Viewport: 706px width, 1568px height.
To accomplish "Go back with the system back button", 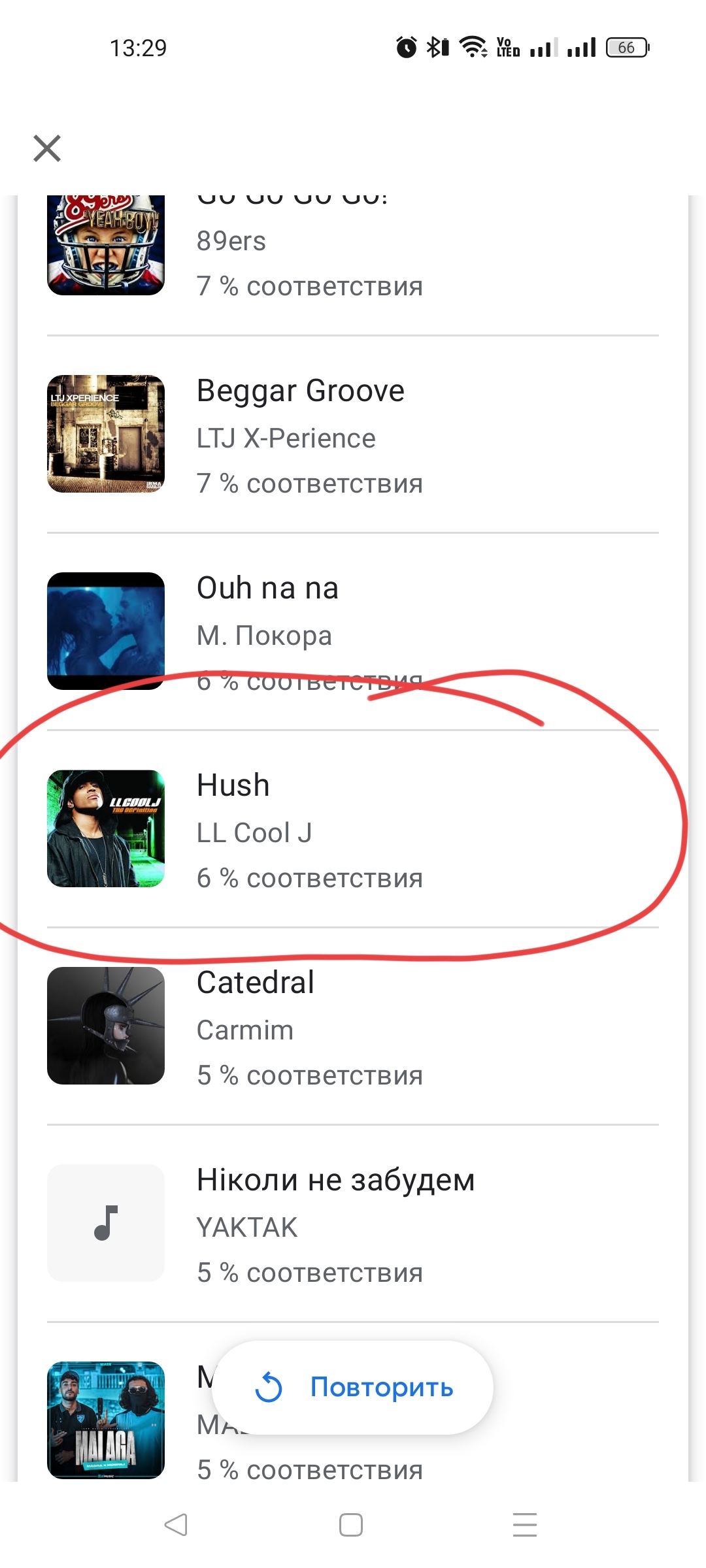I will [x=176, y=1525].
